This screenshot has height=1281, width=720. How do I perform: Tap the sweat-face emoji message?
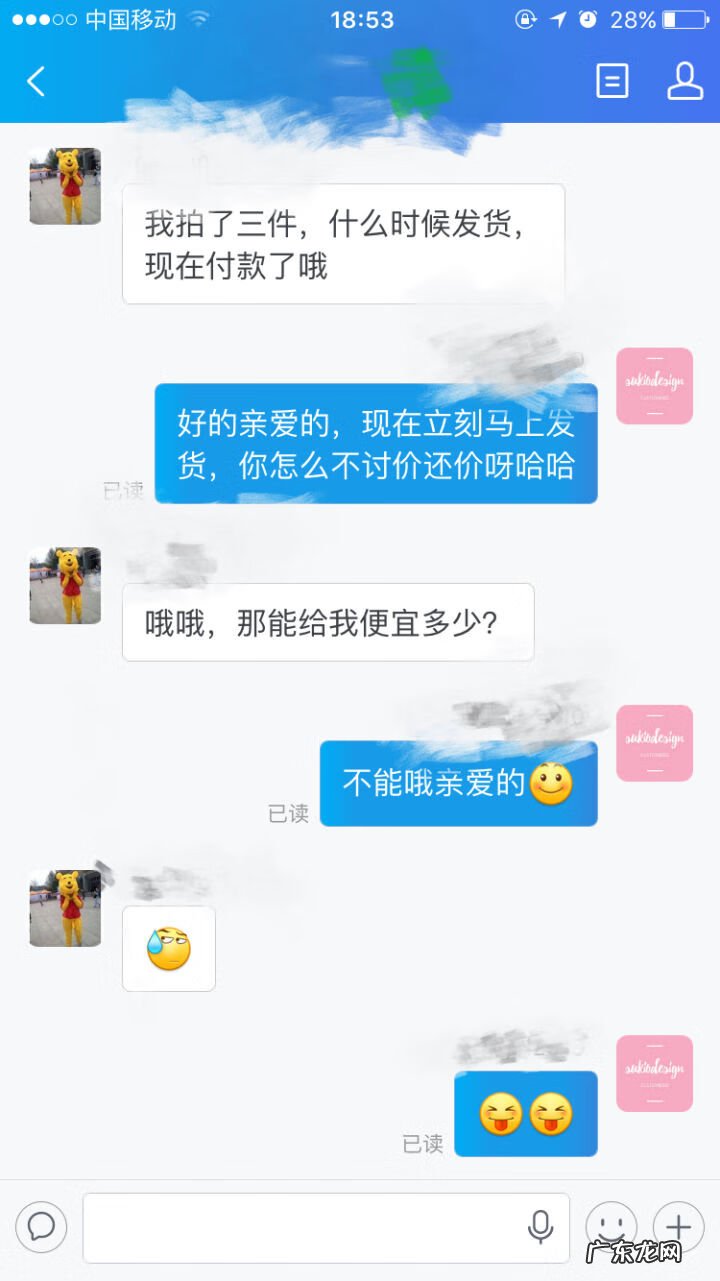tap(168, 948)
